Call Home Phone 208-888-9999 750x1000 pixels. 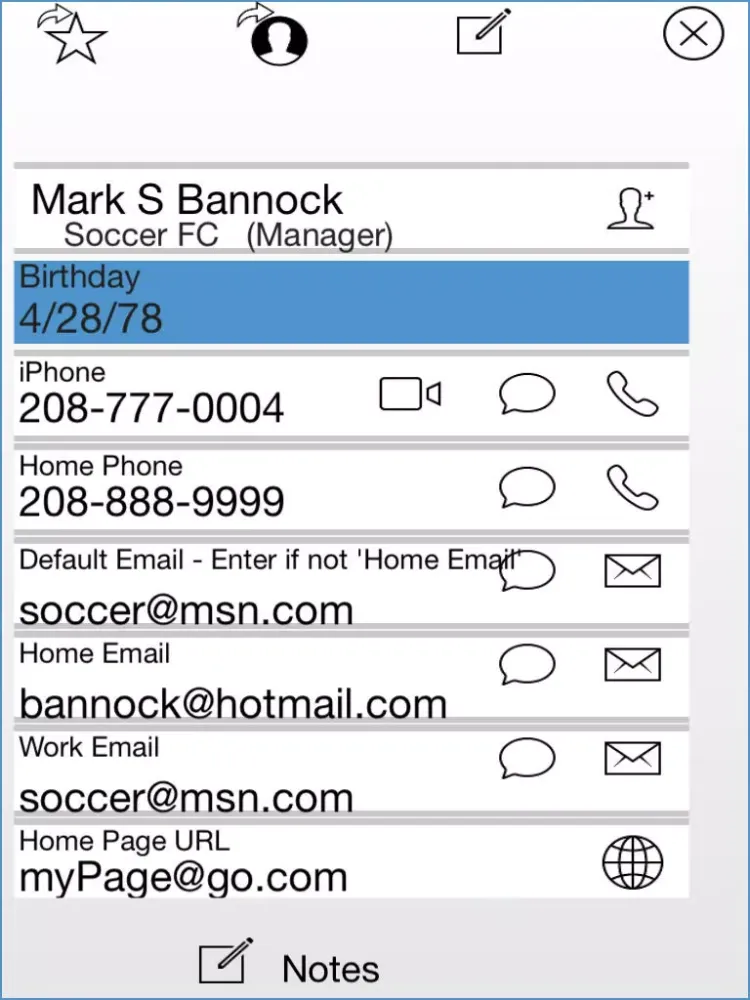[x=632, y=489]
